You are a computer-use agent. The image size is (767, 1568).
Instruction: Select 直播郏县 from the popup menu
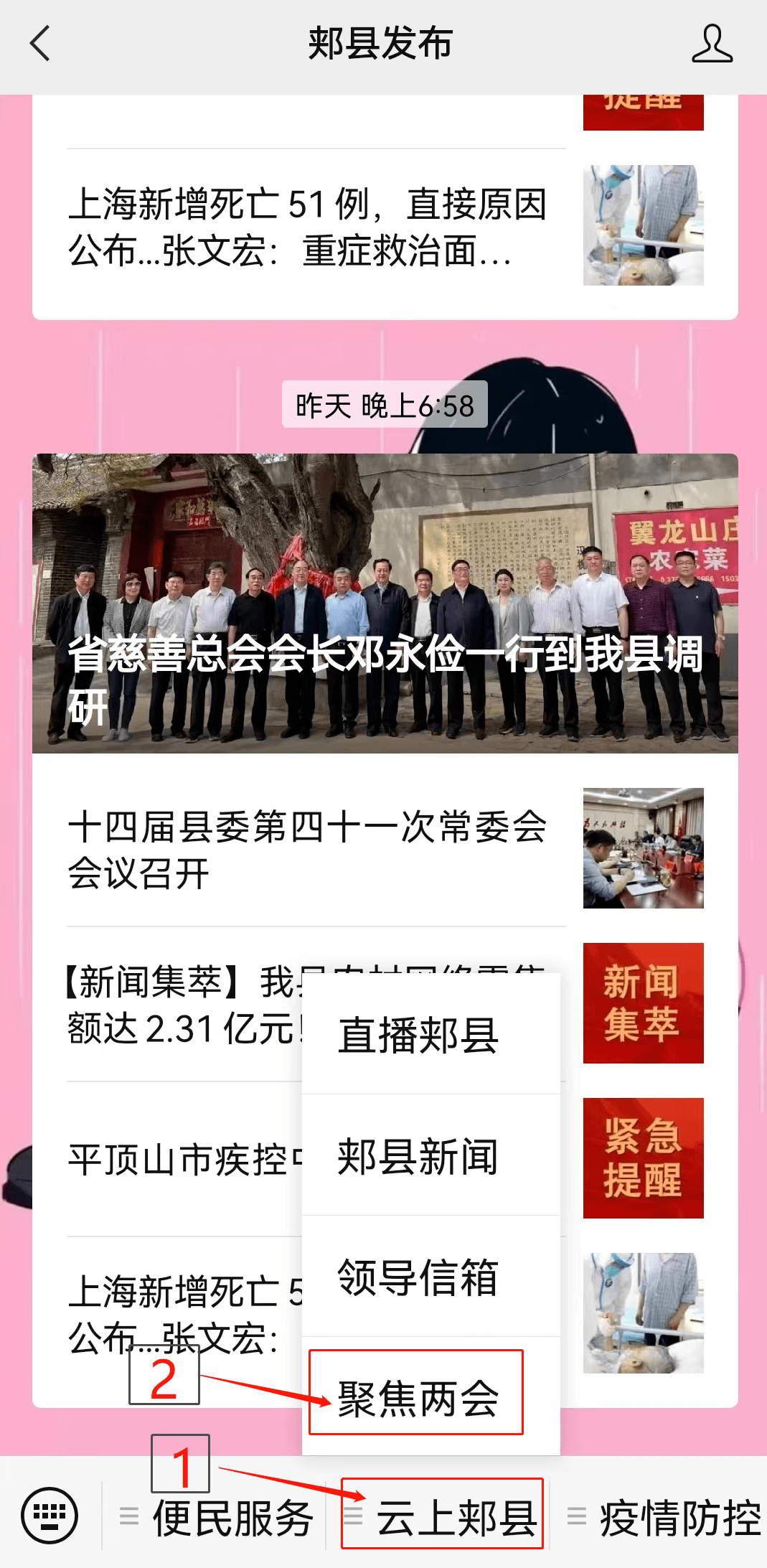(x=418, y=1035)
